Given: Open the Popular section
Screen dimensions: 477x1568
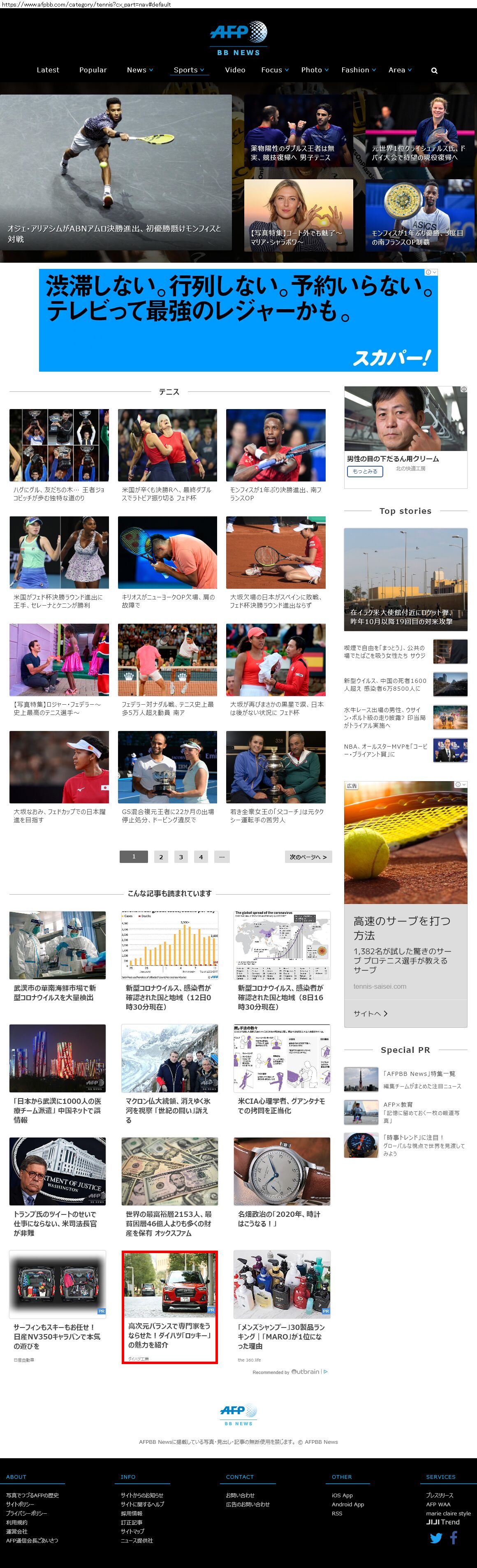Looking at the screenshot, I should coord(93,70).
